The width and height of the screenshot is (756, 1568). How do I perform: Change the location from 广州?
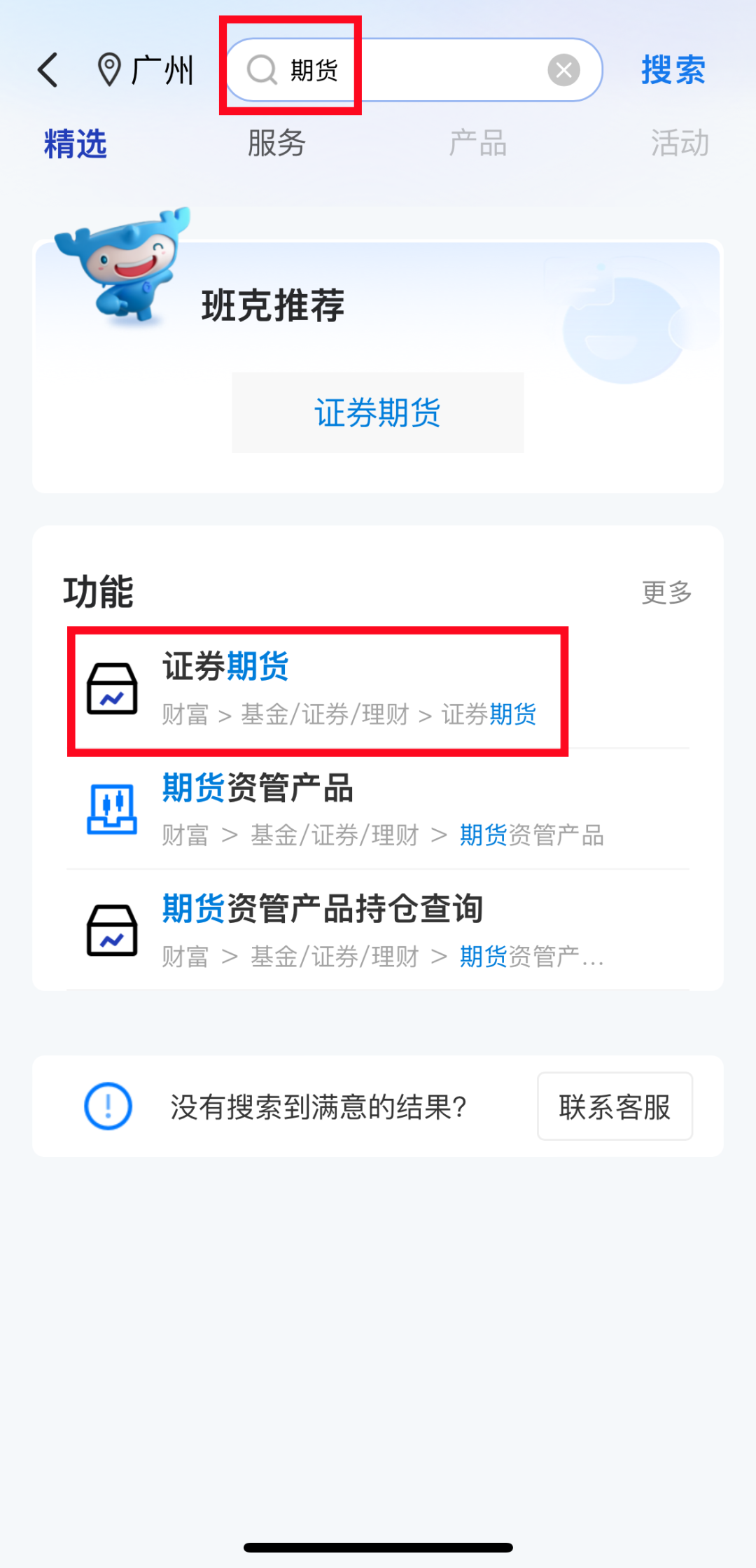[146, 70]
